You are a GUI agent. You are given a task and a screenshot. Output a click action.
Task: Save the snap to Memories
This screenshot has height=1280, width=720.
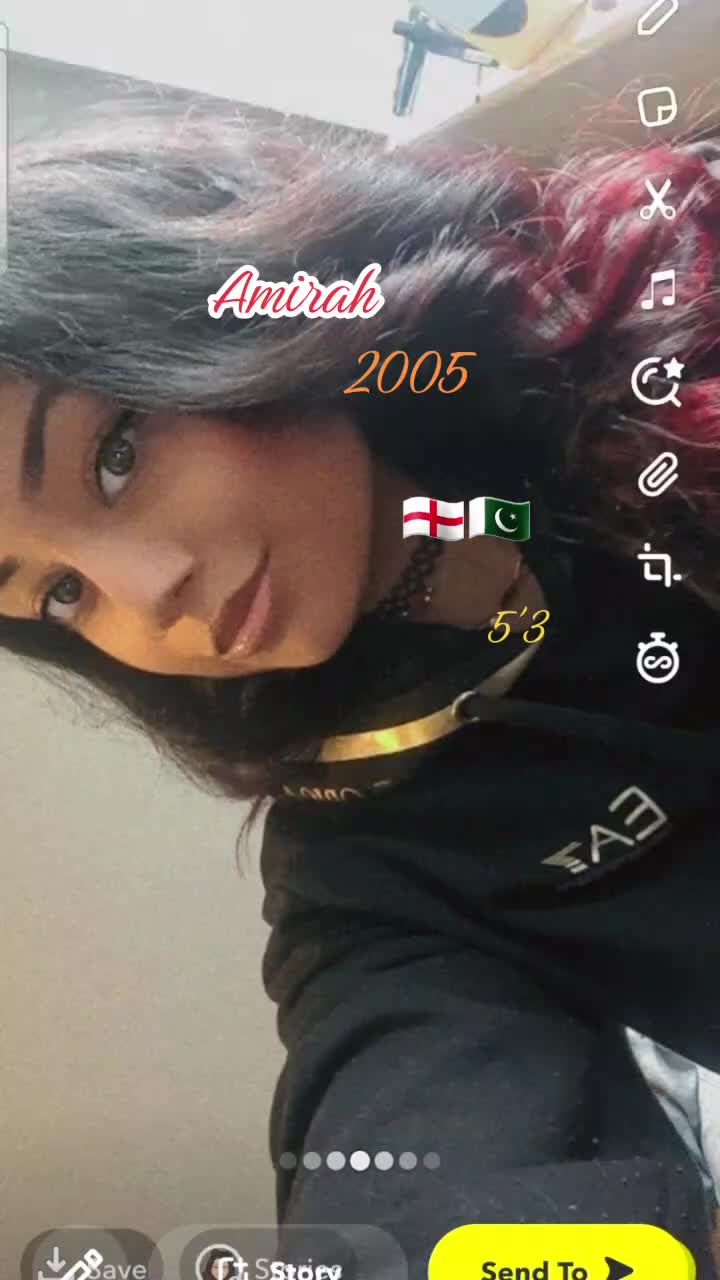tap(92, 1264)
